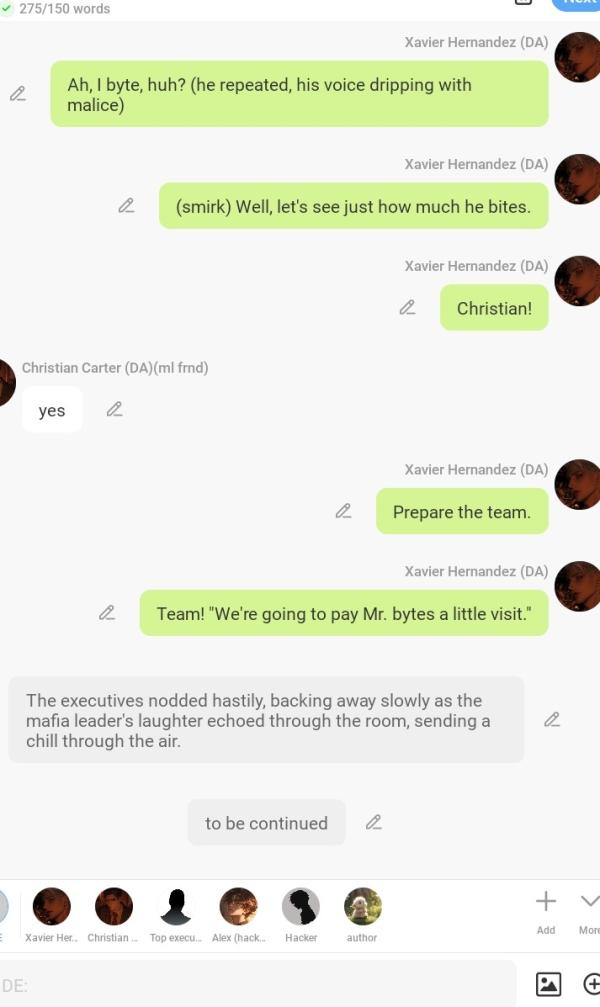Edit the "Prepare the team." message
This screenshot has height=1007, width=600.
point(343,511)
